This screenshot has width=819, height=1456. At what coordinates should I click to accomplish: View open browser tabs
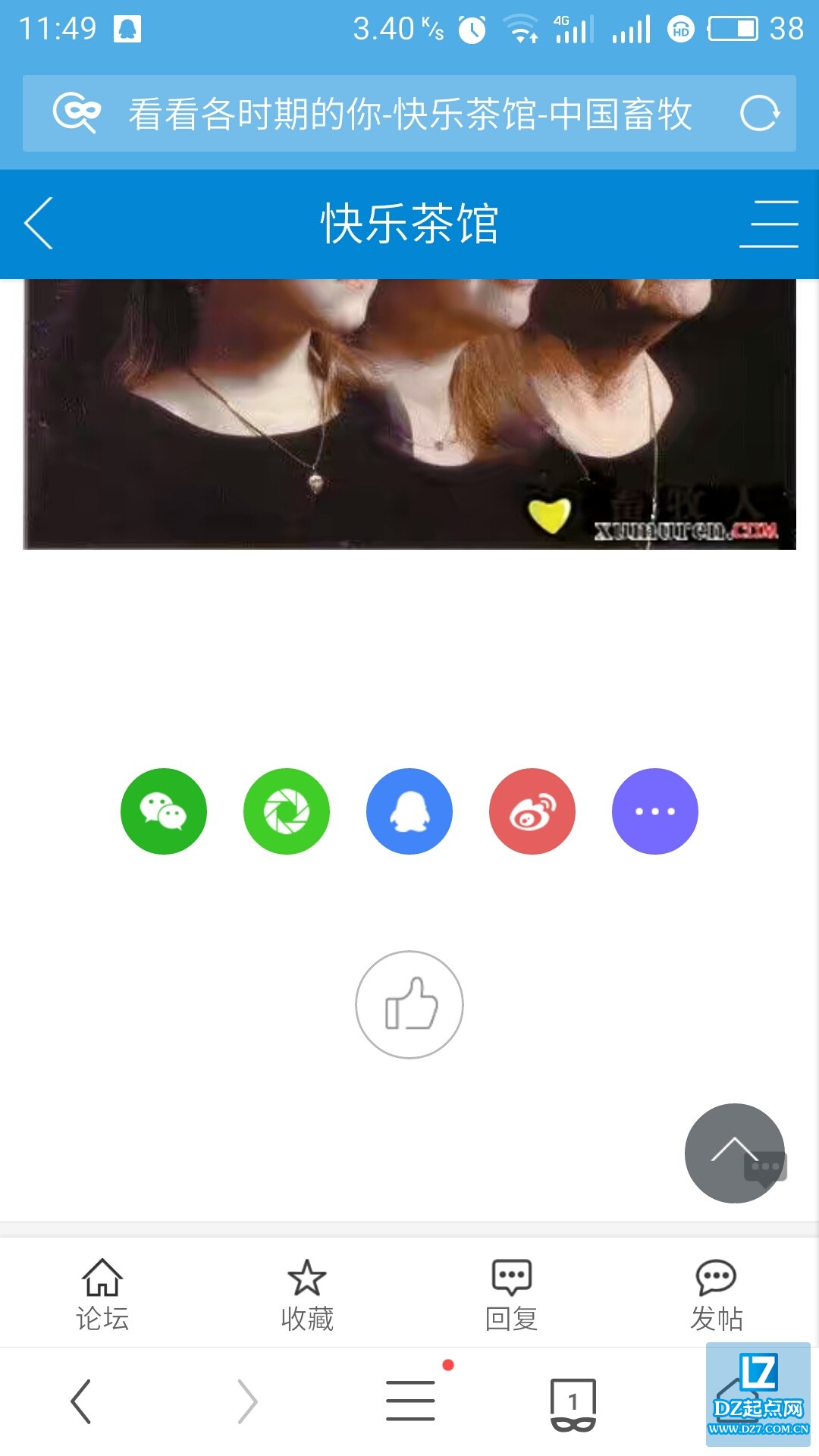pos(573,1403)
